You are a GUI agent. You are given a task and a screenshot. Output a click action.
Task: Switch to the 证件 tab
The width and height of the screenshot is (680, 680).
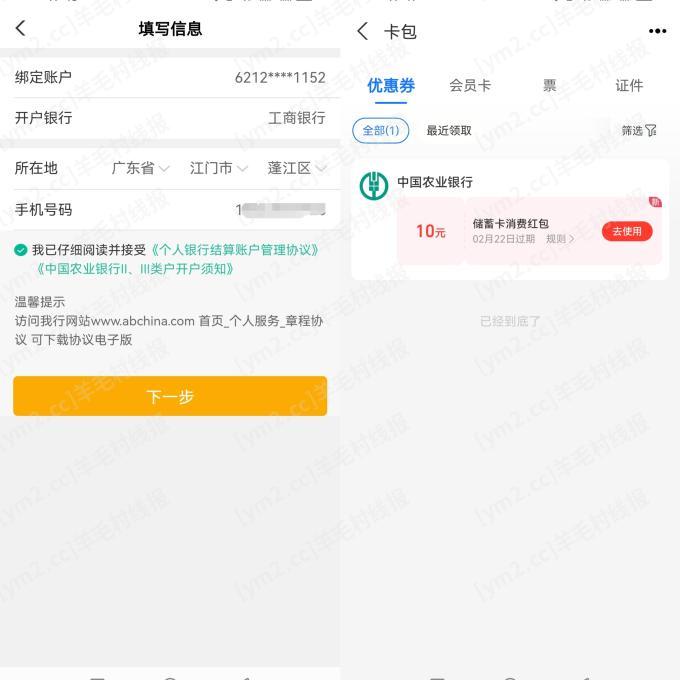point(629,86)
